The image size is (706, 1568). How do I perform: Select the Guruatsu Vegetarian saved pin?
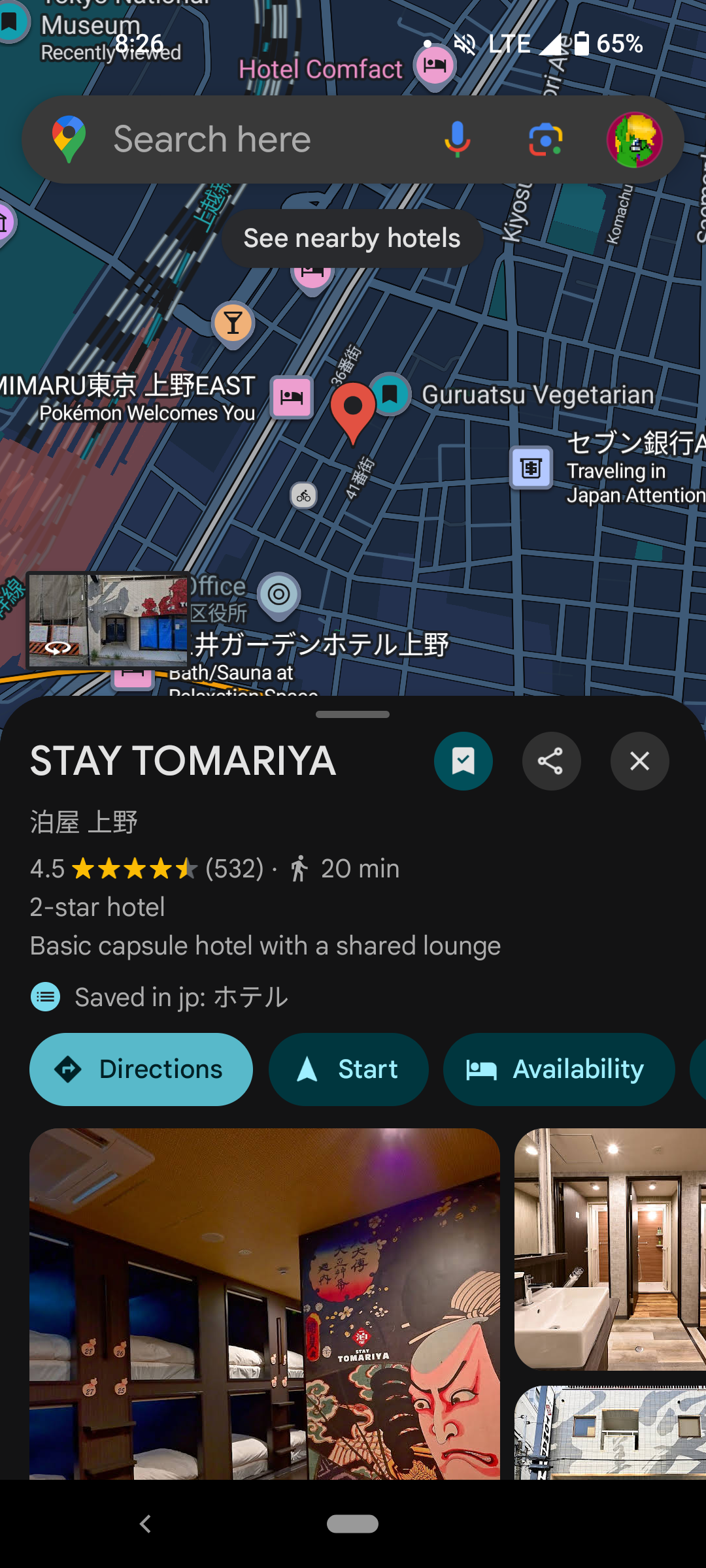390,394
